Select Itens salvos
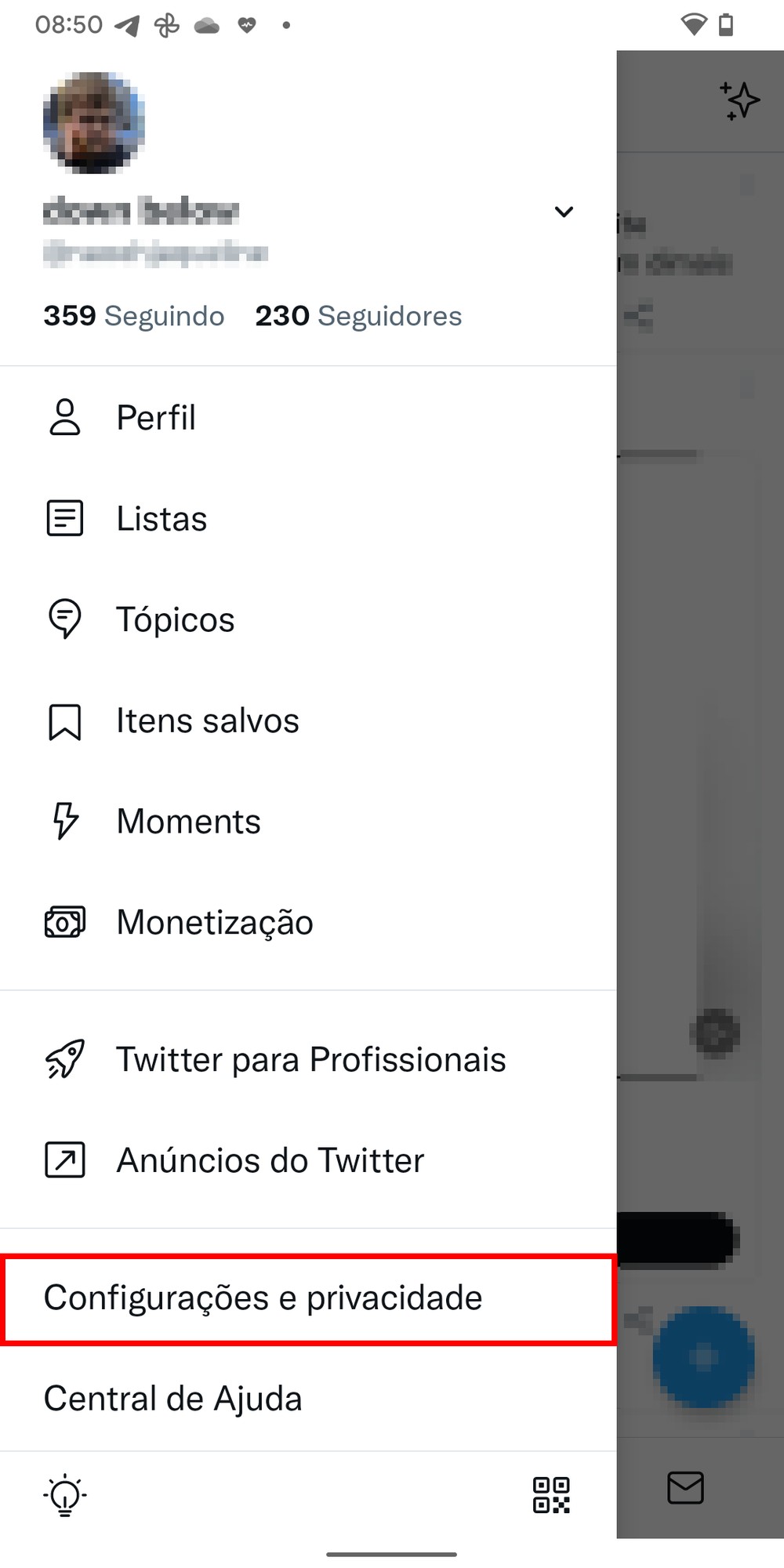The height and width of the screenshot is (1568, 784). [x=208, y=720]
